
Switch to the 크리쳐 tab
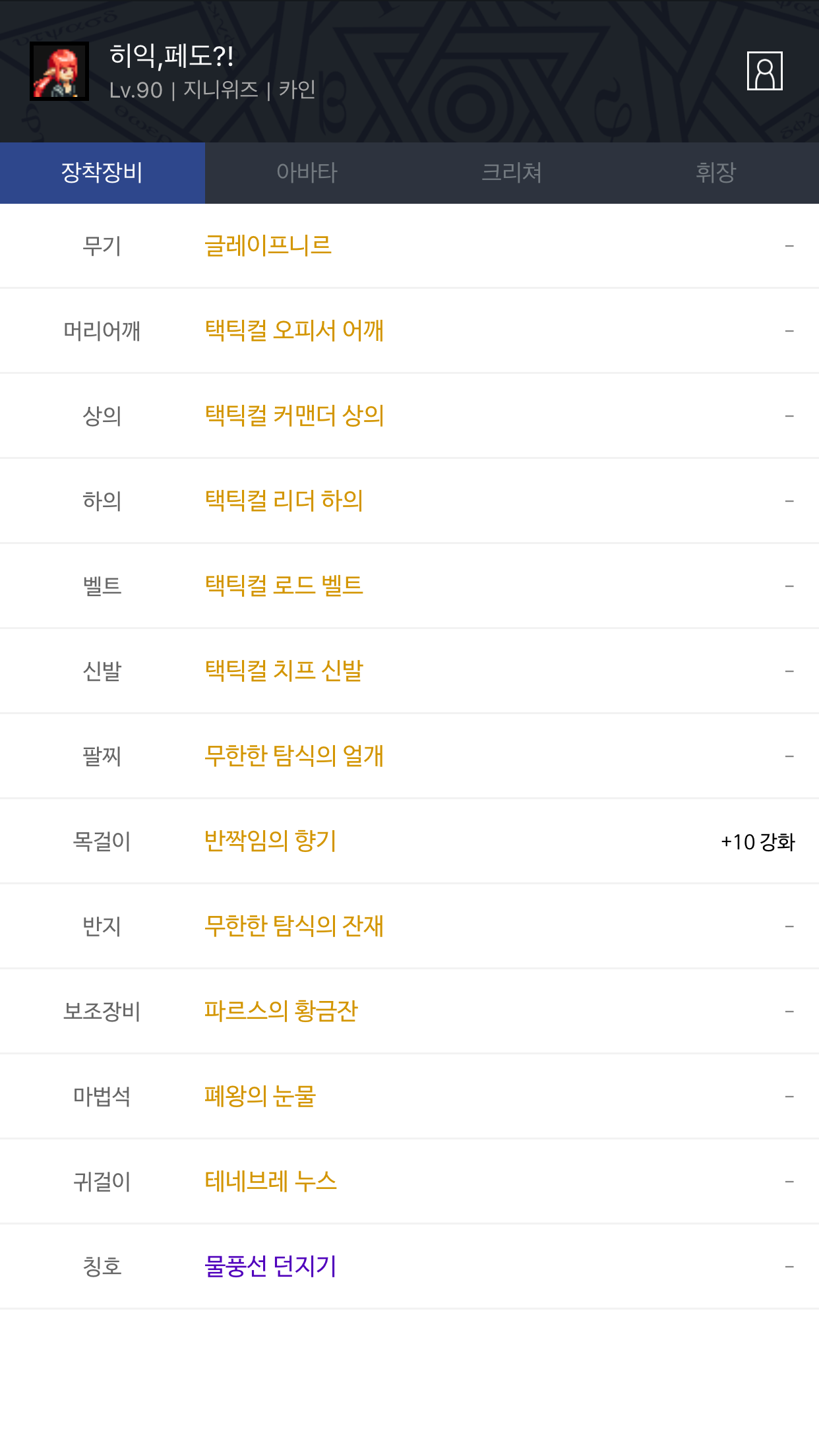pos(512,173)
